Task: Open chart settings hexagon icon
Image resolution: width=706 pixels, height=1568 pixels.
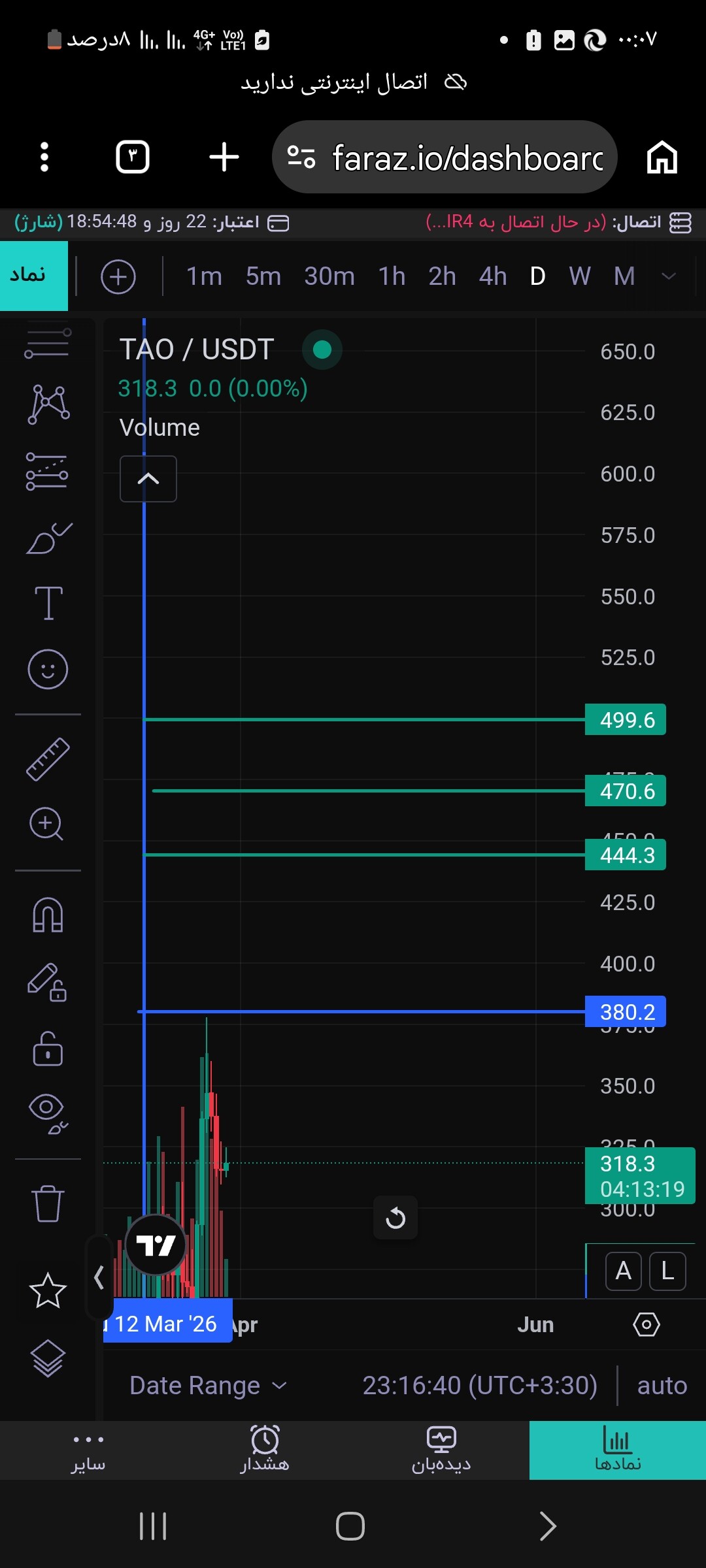Action: [646, 1324]
